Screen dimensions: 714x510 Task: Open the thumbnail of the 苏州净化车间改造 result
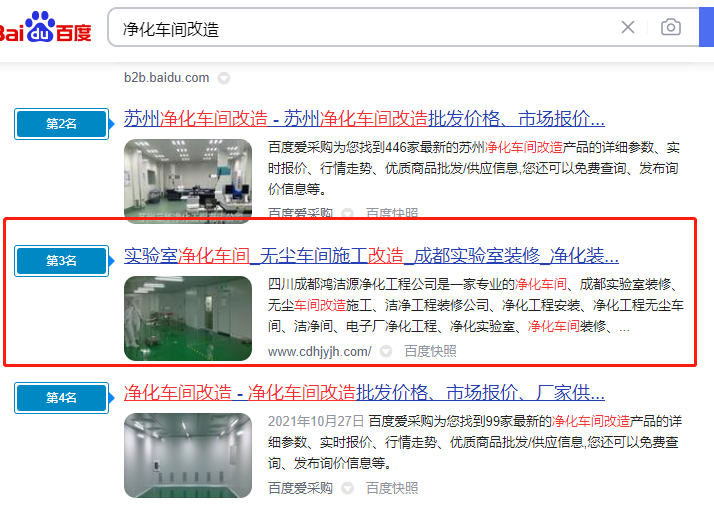click(188, 180)
